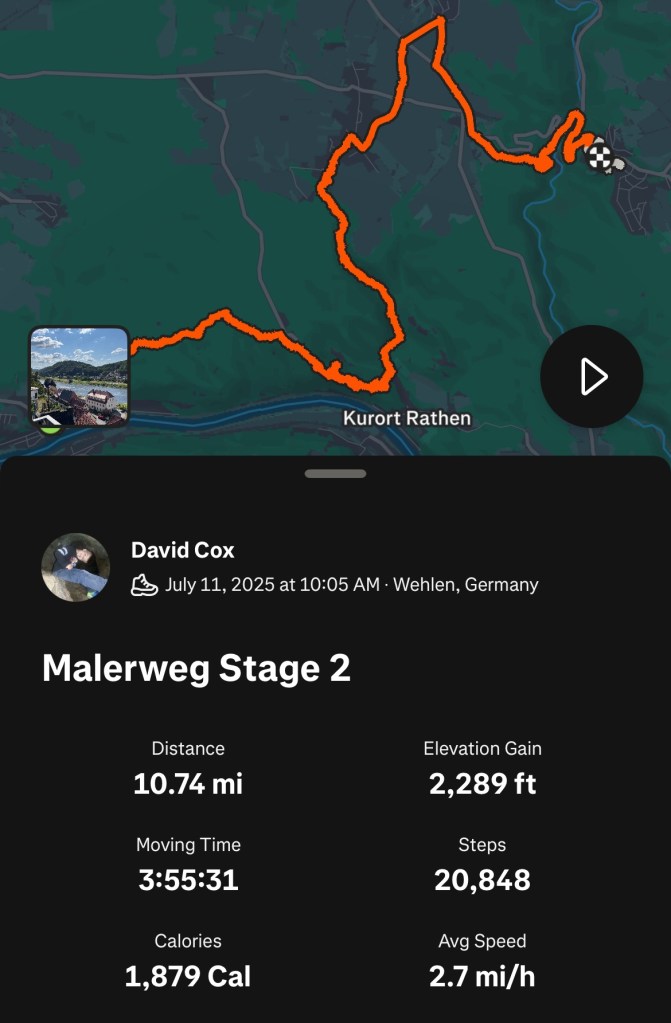Play the route flyover animation
The image size is (671, 1023).
pyautogui.click(x=591, y=377)
